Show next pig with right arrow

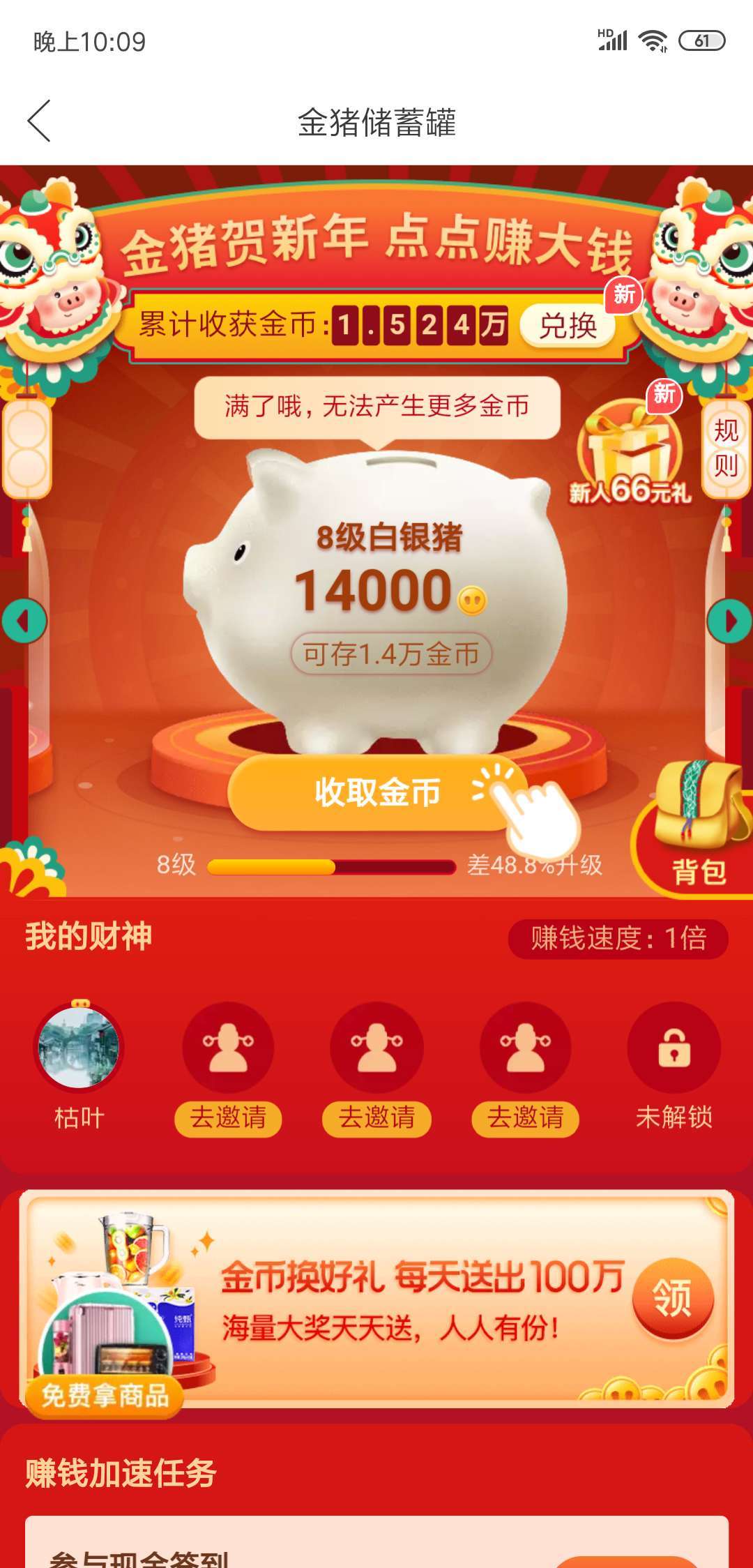(729, 621)
